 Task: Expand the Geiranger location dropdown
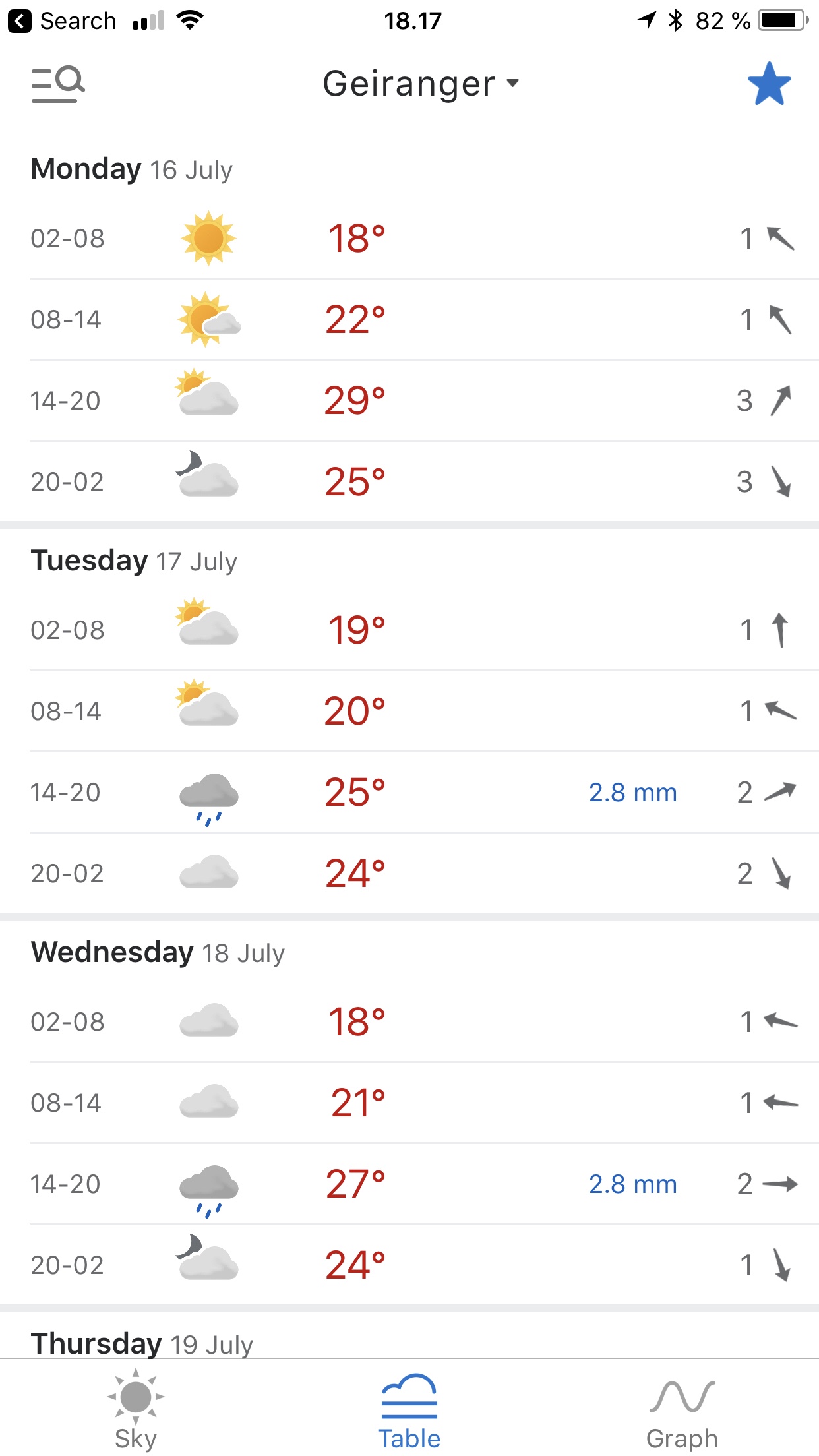tap(421, 84)
